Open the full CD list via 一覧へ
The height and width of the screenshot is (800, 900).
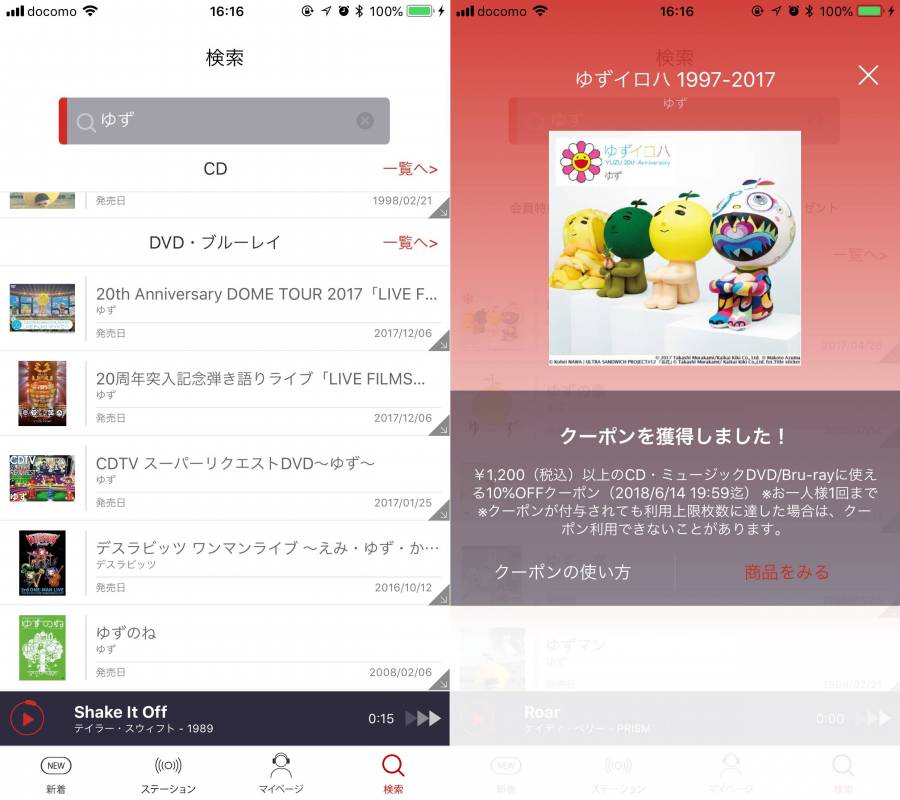click(410, 169)
